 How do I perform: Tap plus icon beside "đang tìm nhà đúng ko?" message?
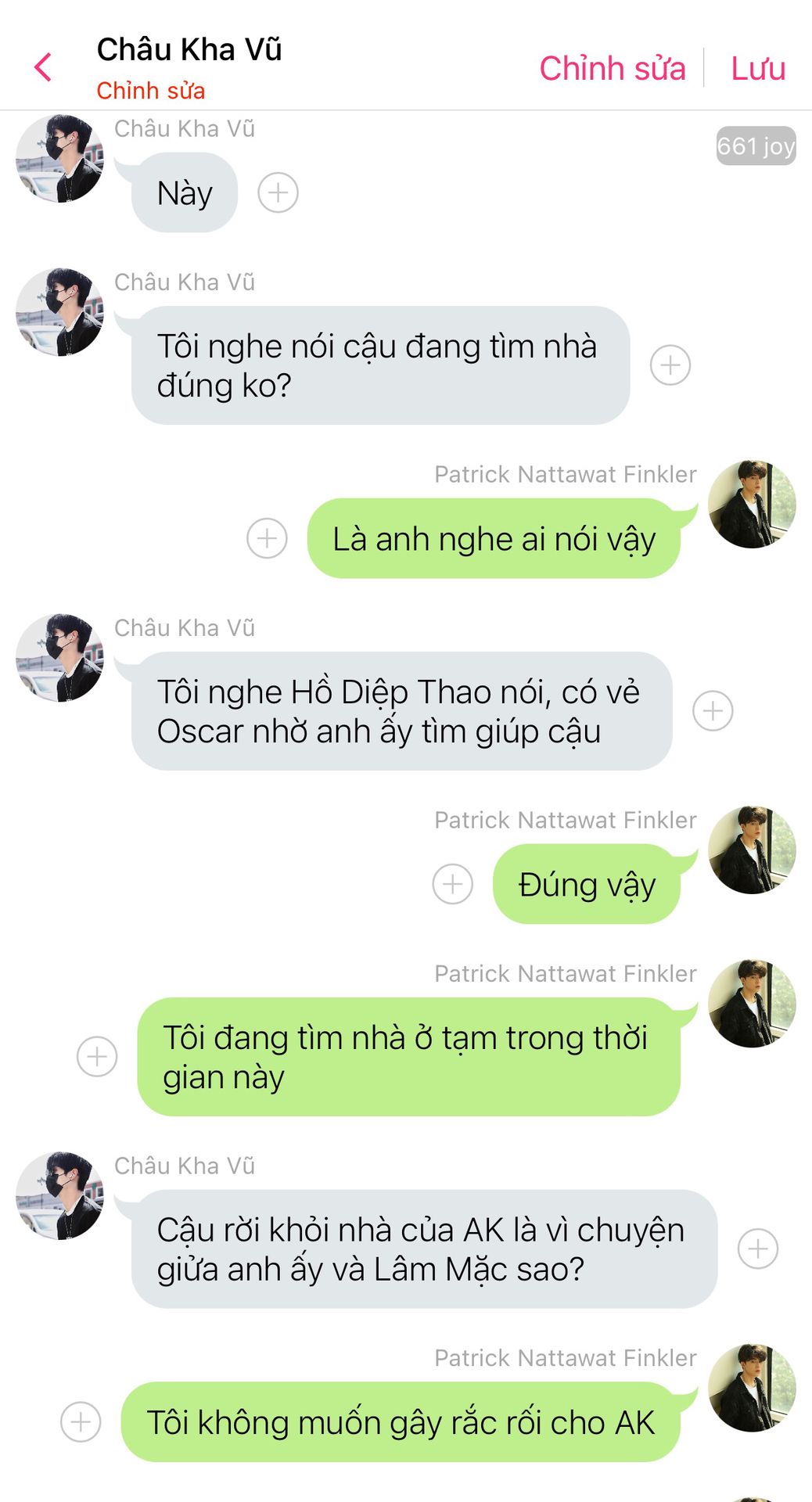tap(670, 365)
